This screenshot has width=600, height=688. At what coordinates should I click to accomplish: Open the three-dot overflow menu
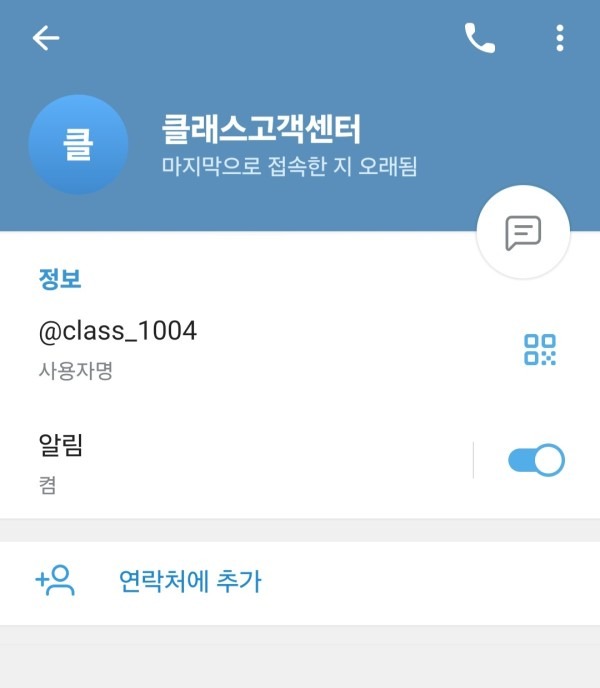point(559,39)
